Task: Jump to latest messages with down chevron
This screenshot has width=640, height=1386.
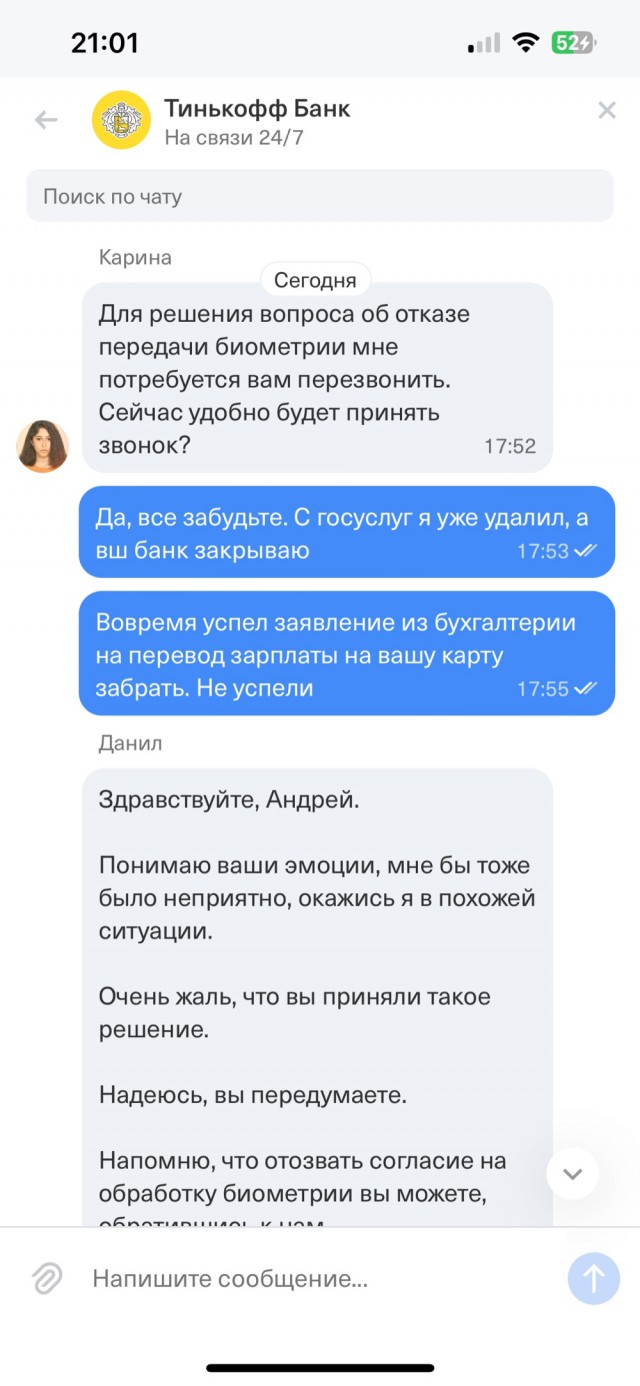Action: (x=572, y=1174)
